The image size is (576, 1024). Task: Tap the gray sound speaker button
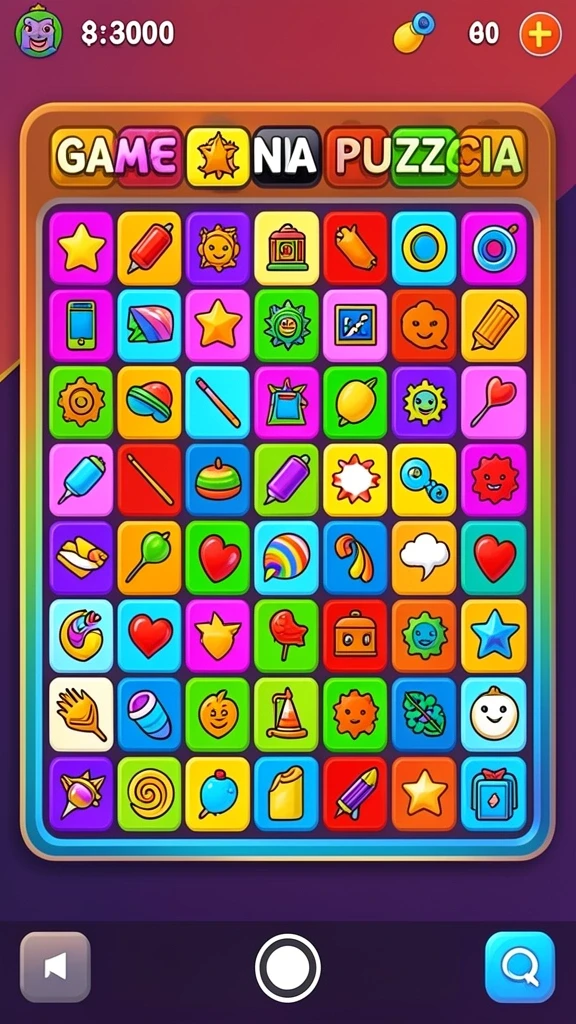56,967
